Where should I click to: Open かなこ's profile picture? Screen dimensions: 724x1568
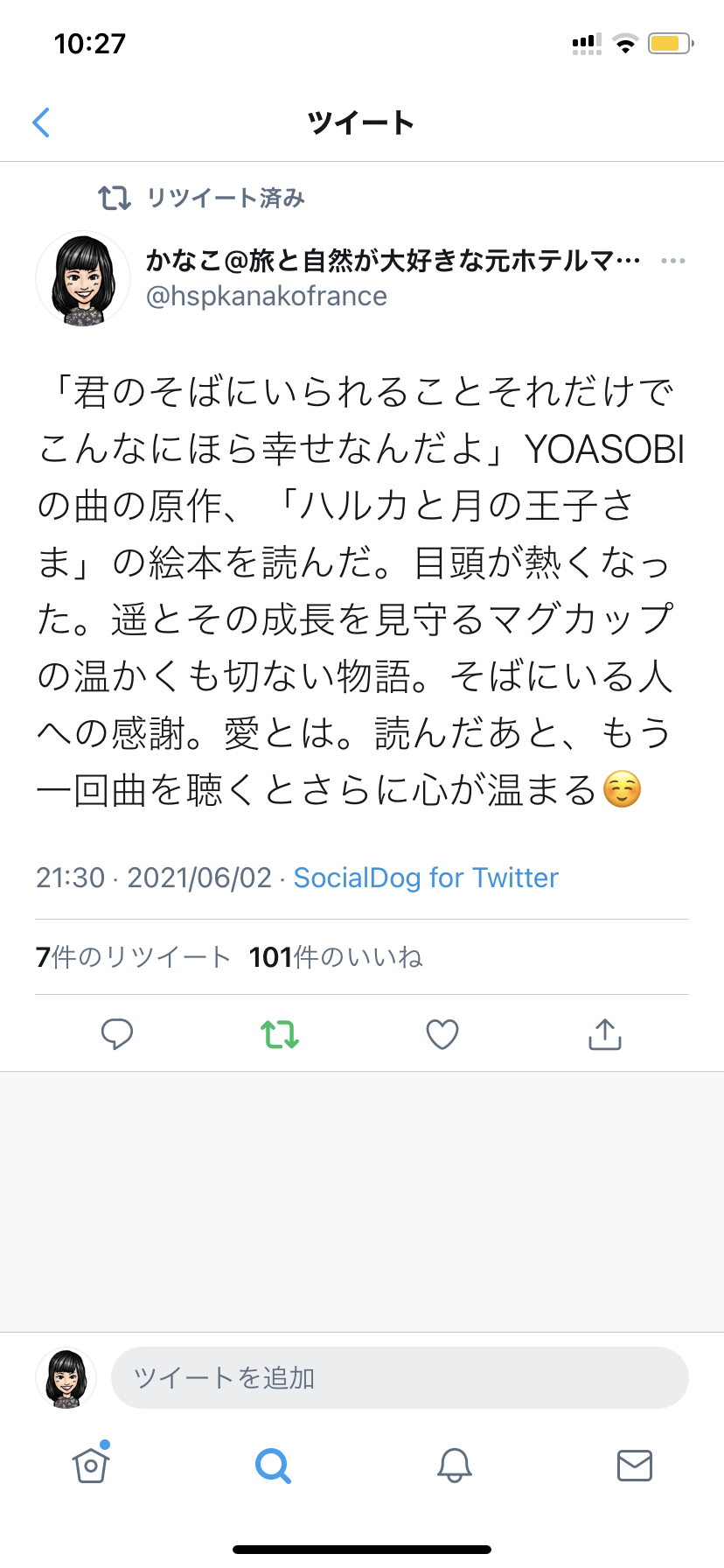83,279
